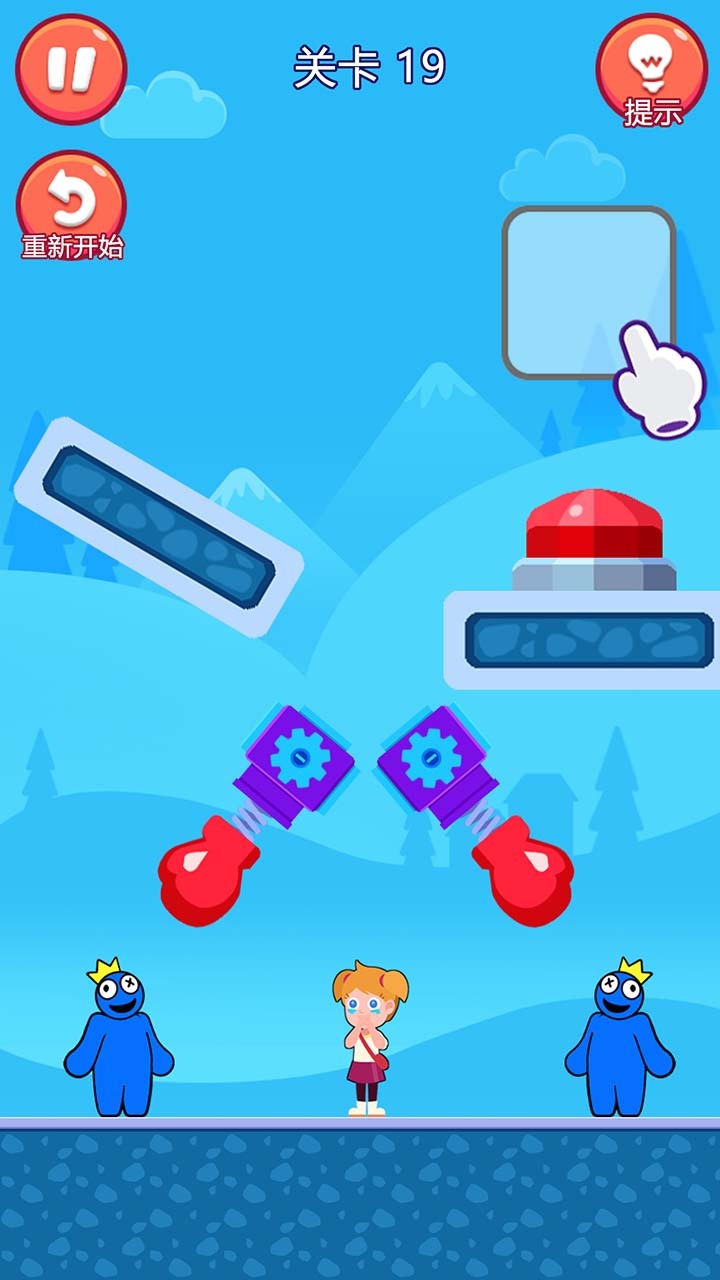Viewport: 720px width, 1280px height.
Task: Get a hint with the 提示 lightbulb
Action: [652, 69]
